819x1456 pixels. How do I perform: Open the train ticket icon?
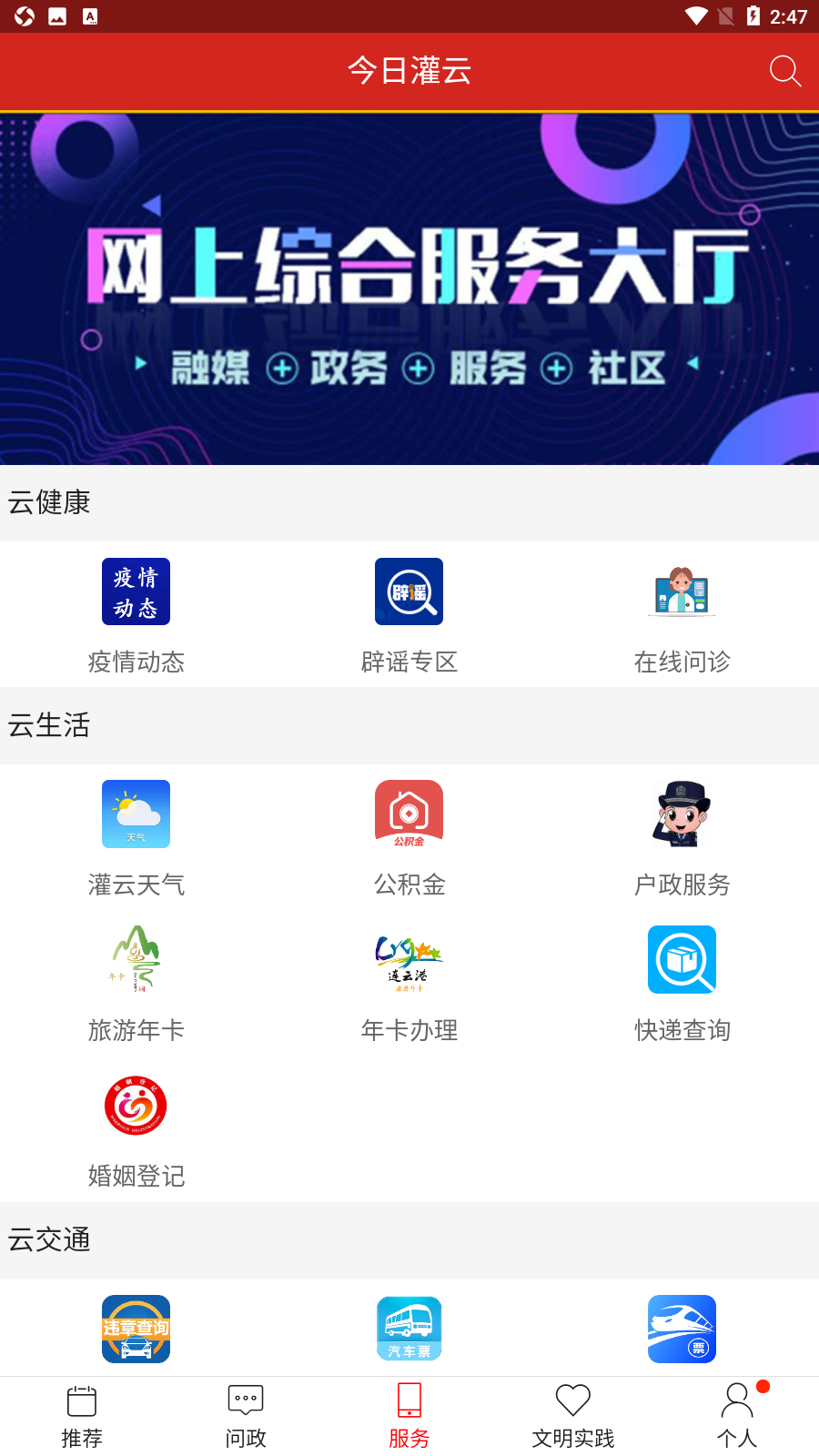tap(682, 1329)
